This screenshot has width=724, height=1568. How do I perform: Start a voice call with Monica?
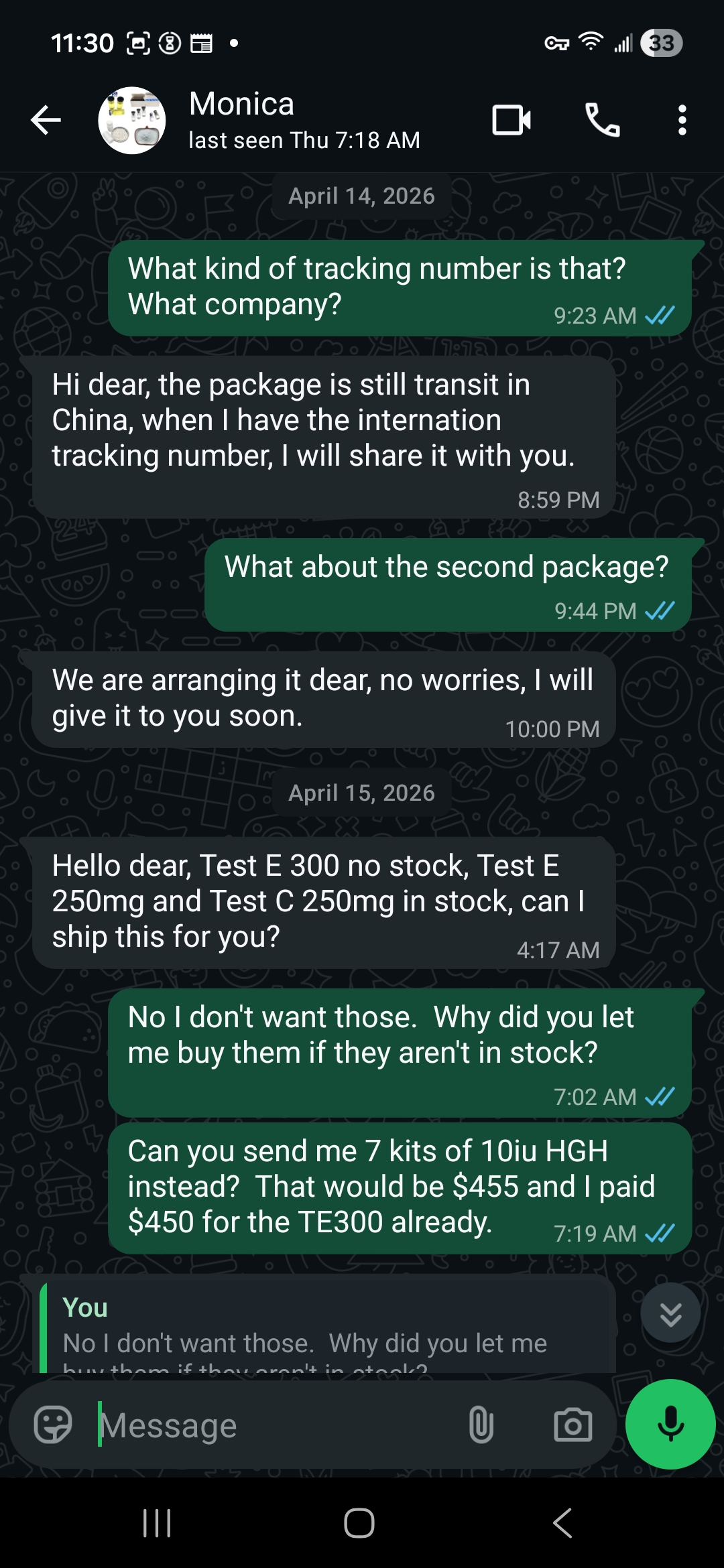[x=602, y=121]
